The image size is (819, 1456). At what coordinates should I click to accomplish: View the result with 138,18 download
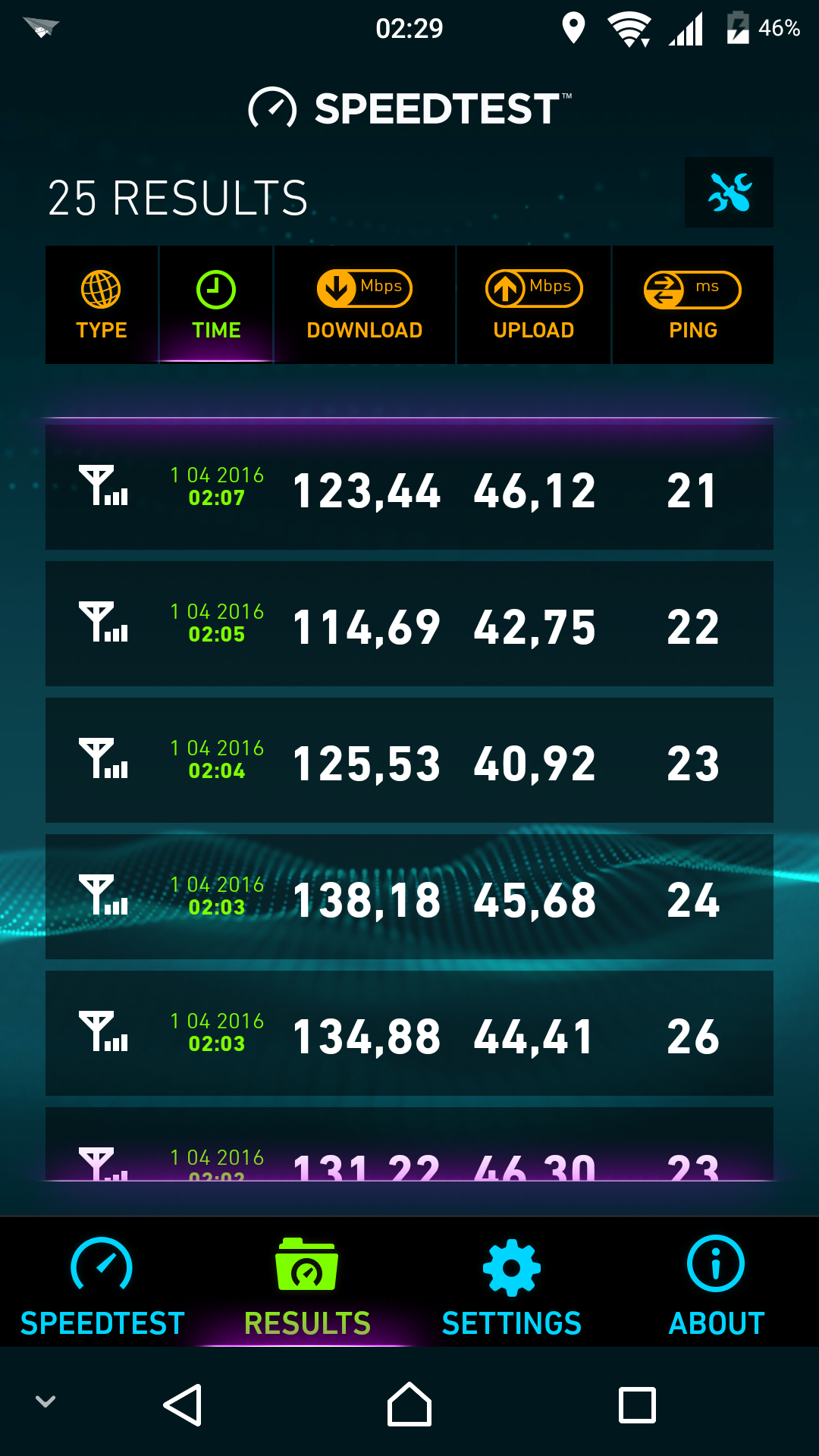click(409, 897)
